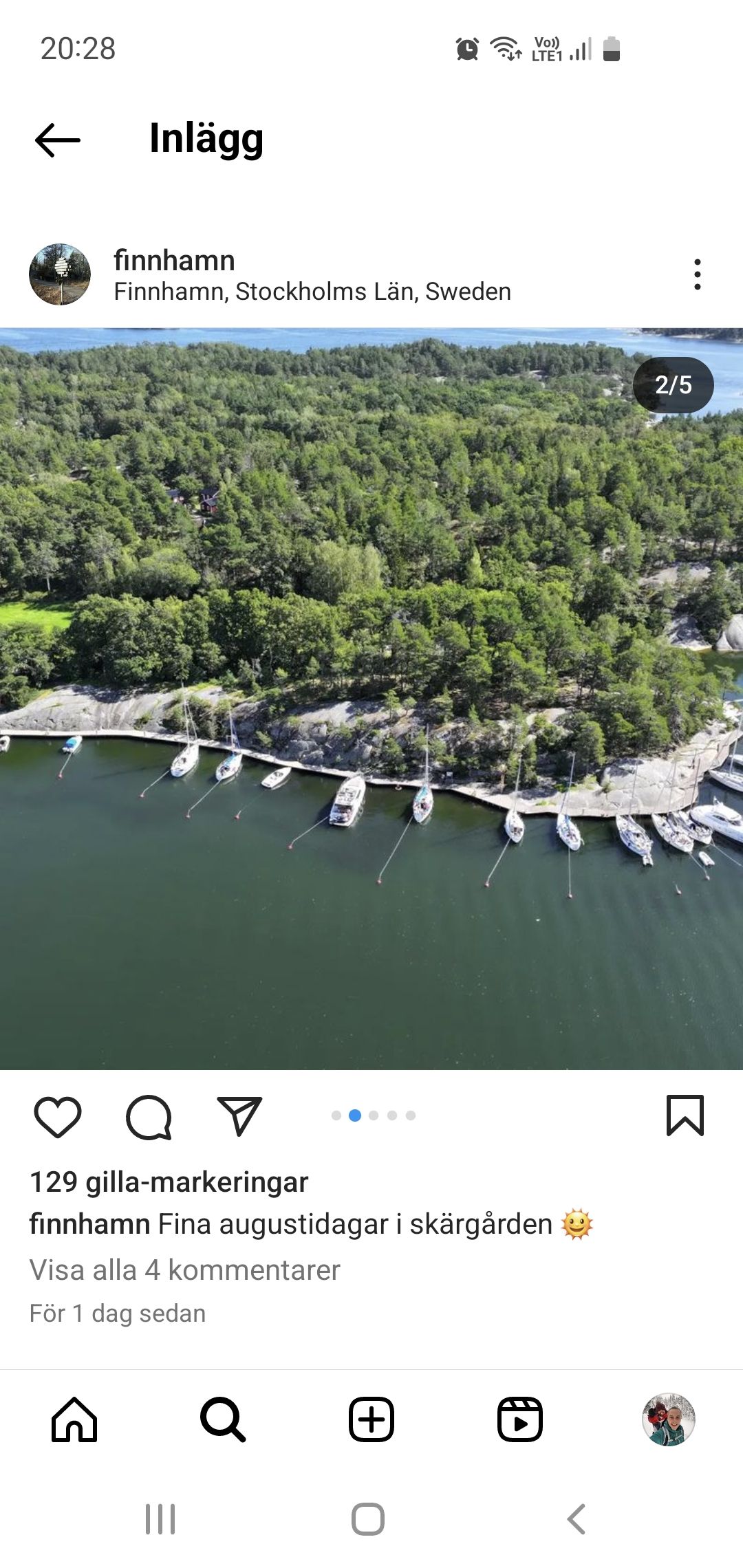This screenshot has height=1568, width=743.
Task: Create a new post with plus icon
Action: click(371, 1419)
